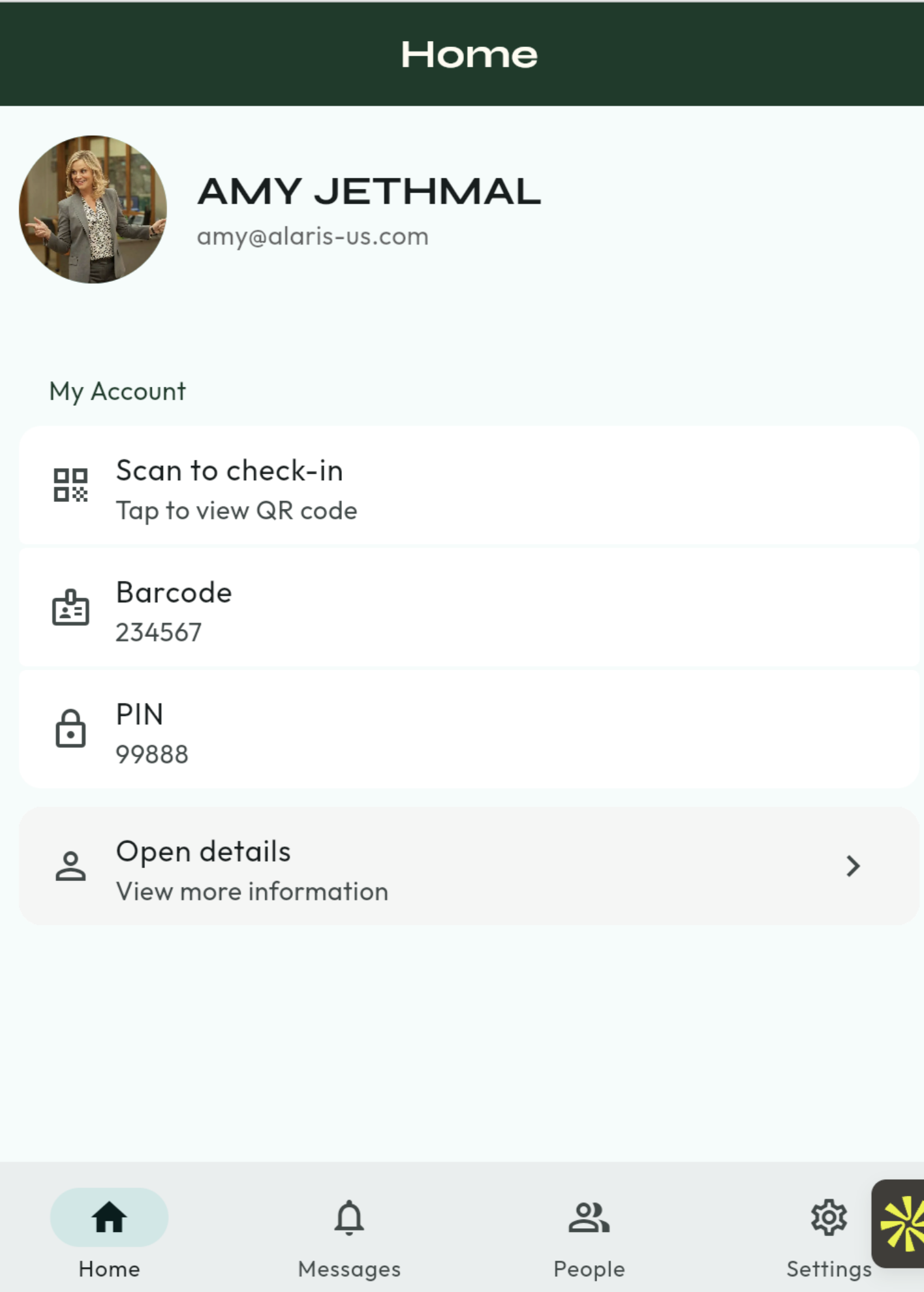Tap Scan to check-in to view QR code
Image resolution: width=924 pixels, height=1292 pixels.
[x=469, y=486]
